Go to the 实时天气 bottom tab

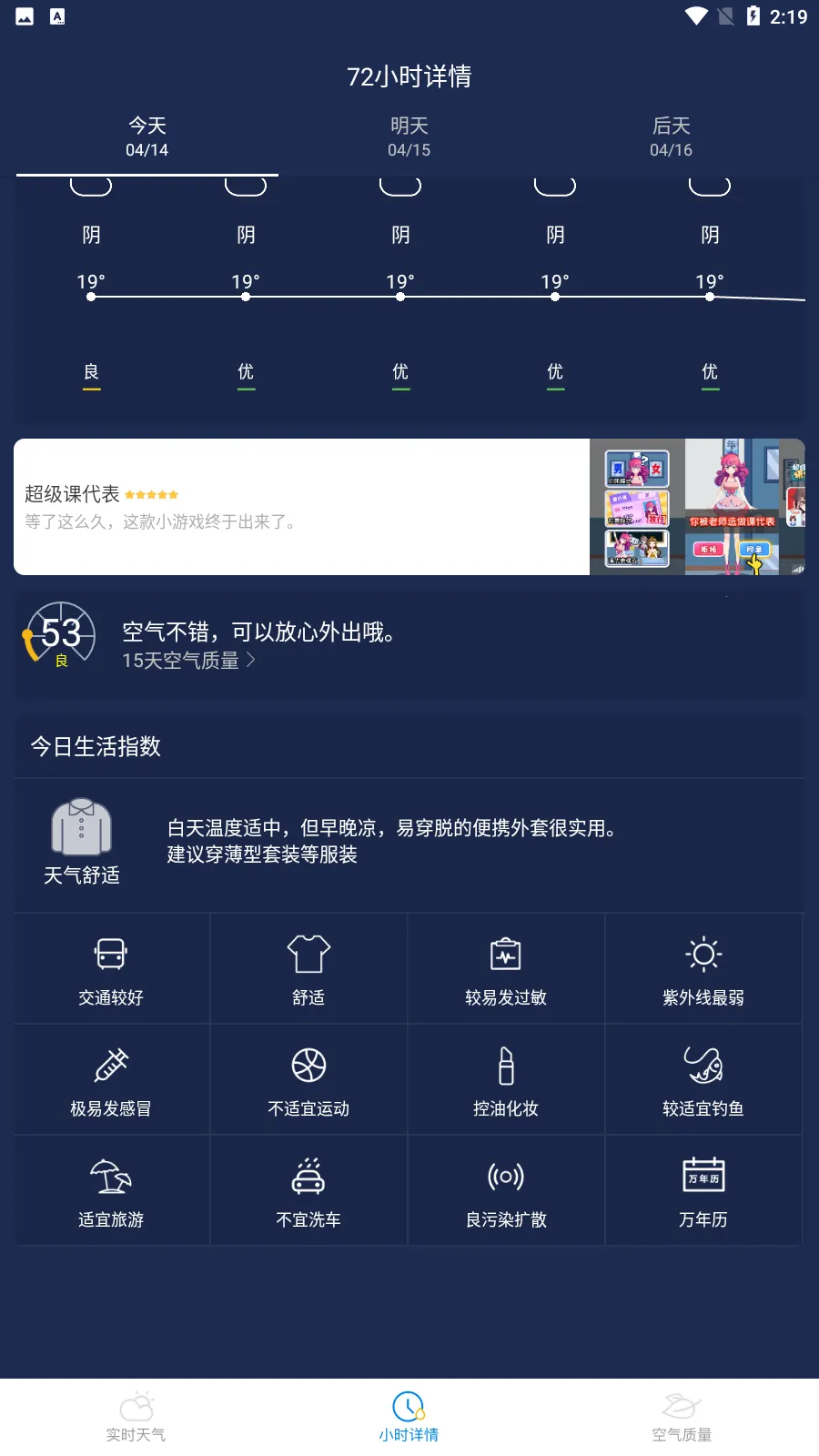pyautogui.click(x=136, y=1417)
